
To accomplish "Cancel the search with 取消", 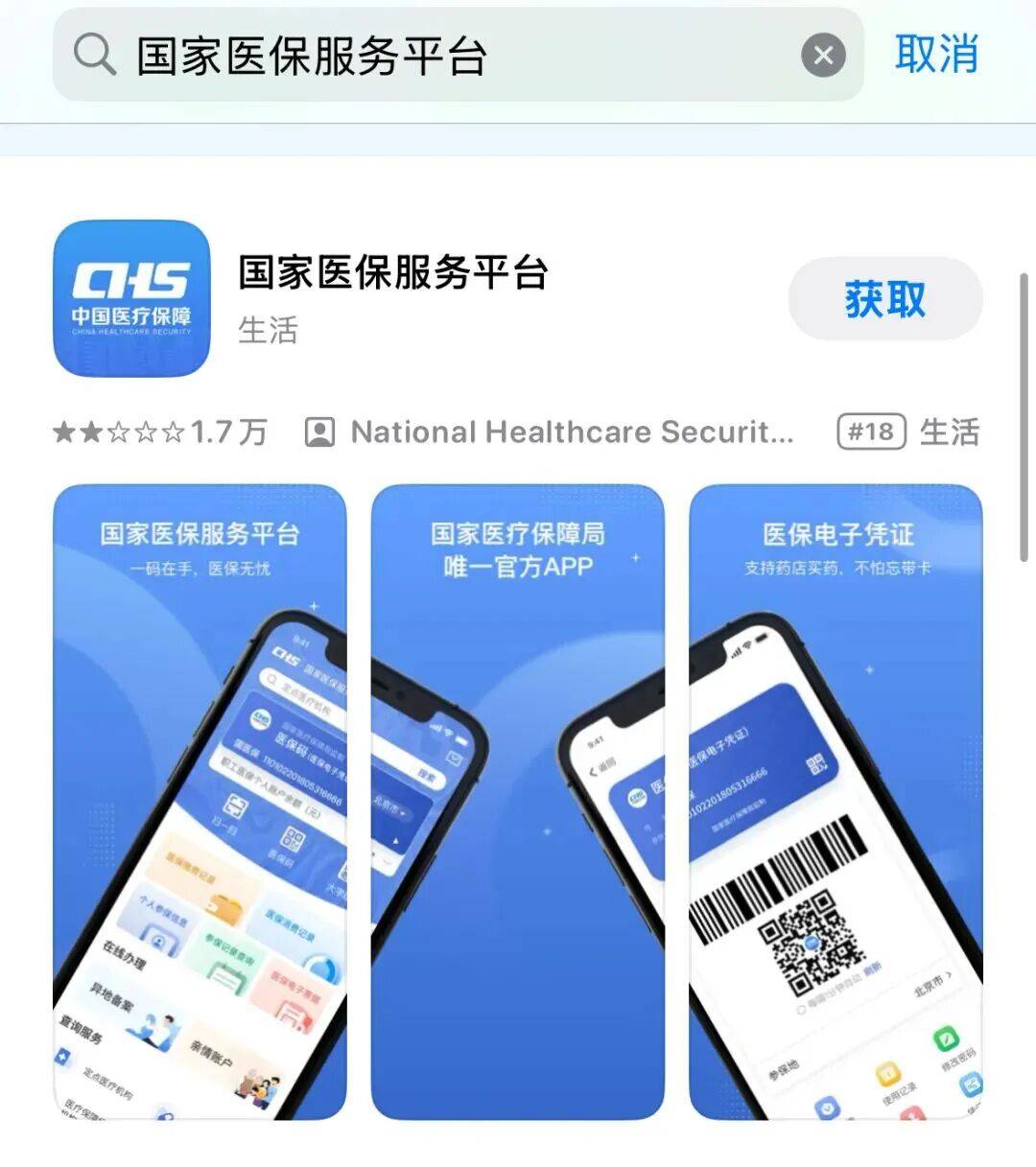I will coord(935,54).
